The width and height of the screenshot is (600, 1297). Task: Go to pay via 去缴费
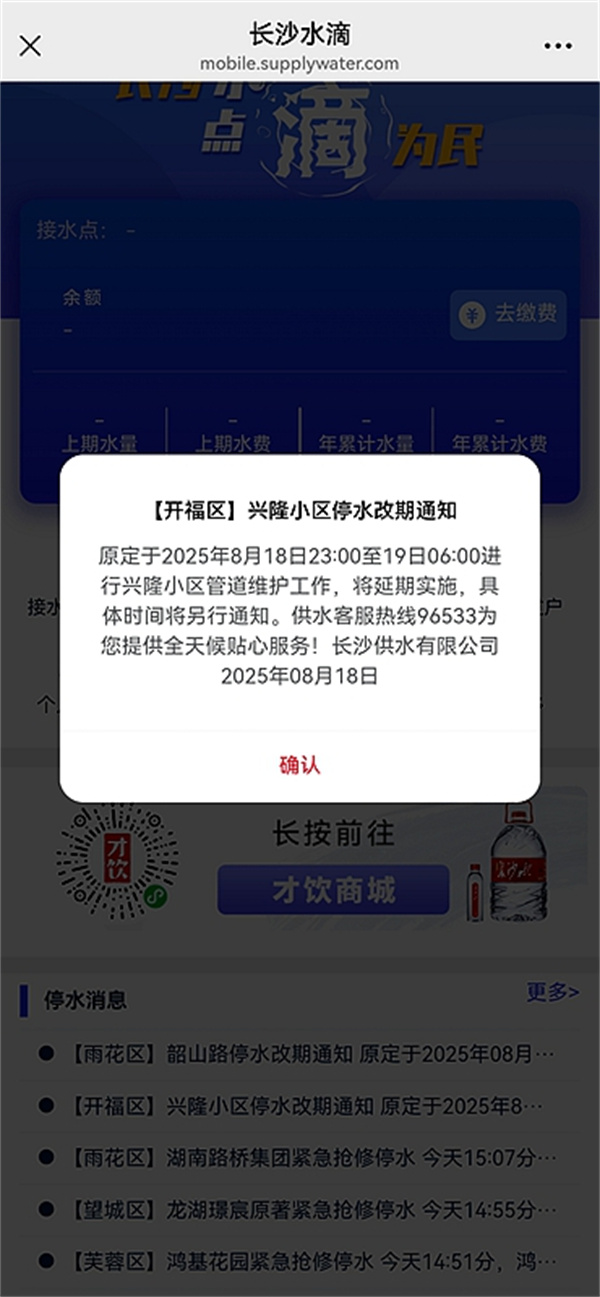(x=509, y=315)
